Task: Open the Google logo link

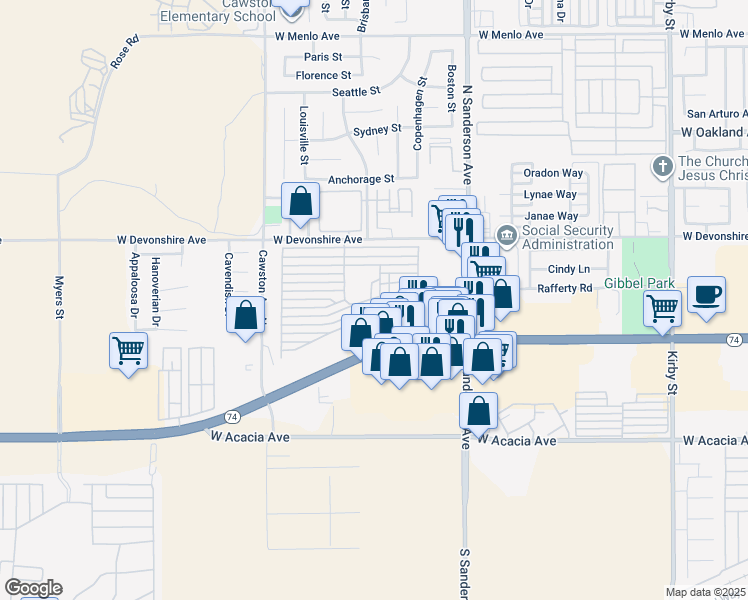Action: click(x=33, y=588)
